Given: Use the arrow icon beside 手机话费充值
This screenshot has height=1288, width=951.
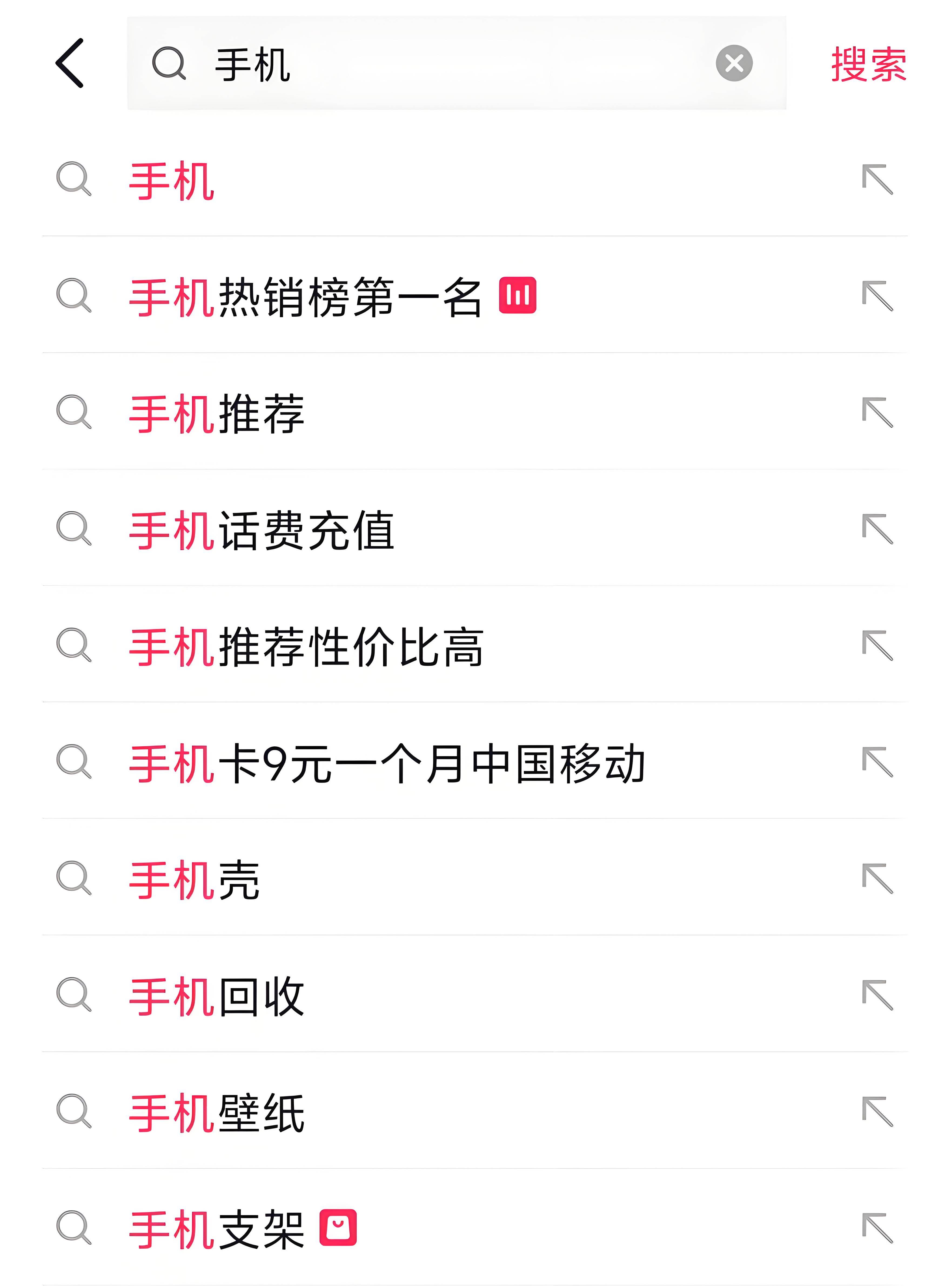Looking at the screenshot, I should click(877, 529).
